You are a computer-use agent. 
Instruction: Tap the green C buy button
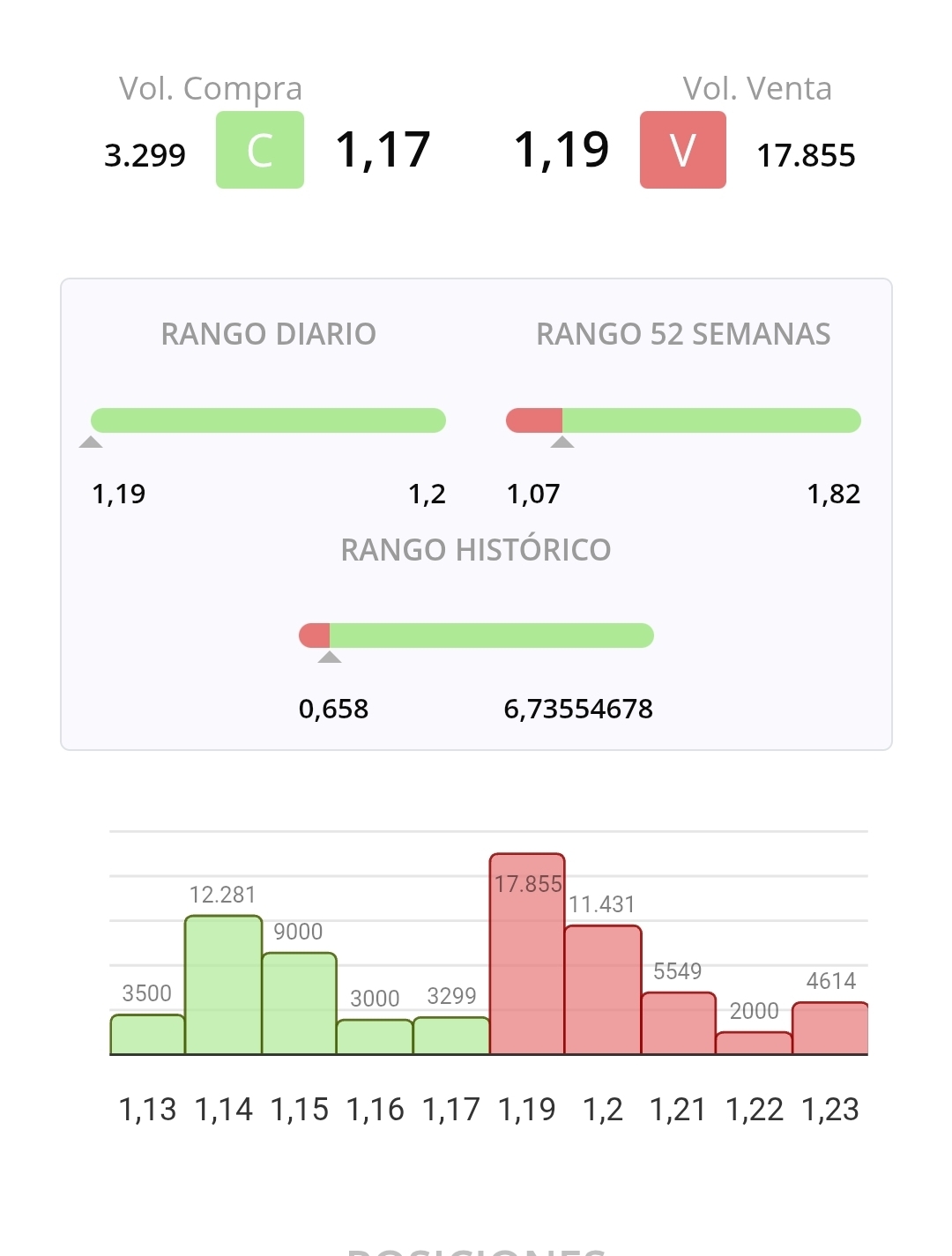pyautogui.click(x=260, y=150)
